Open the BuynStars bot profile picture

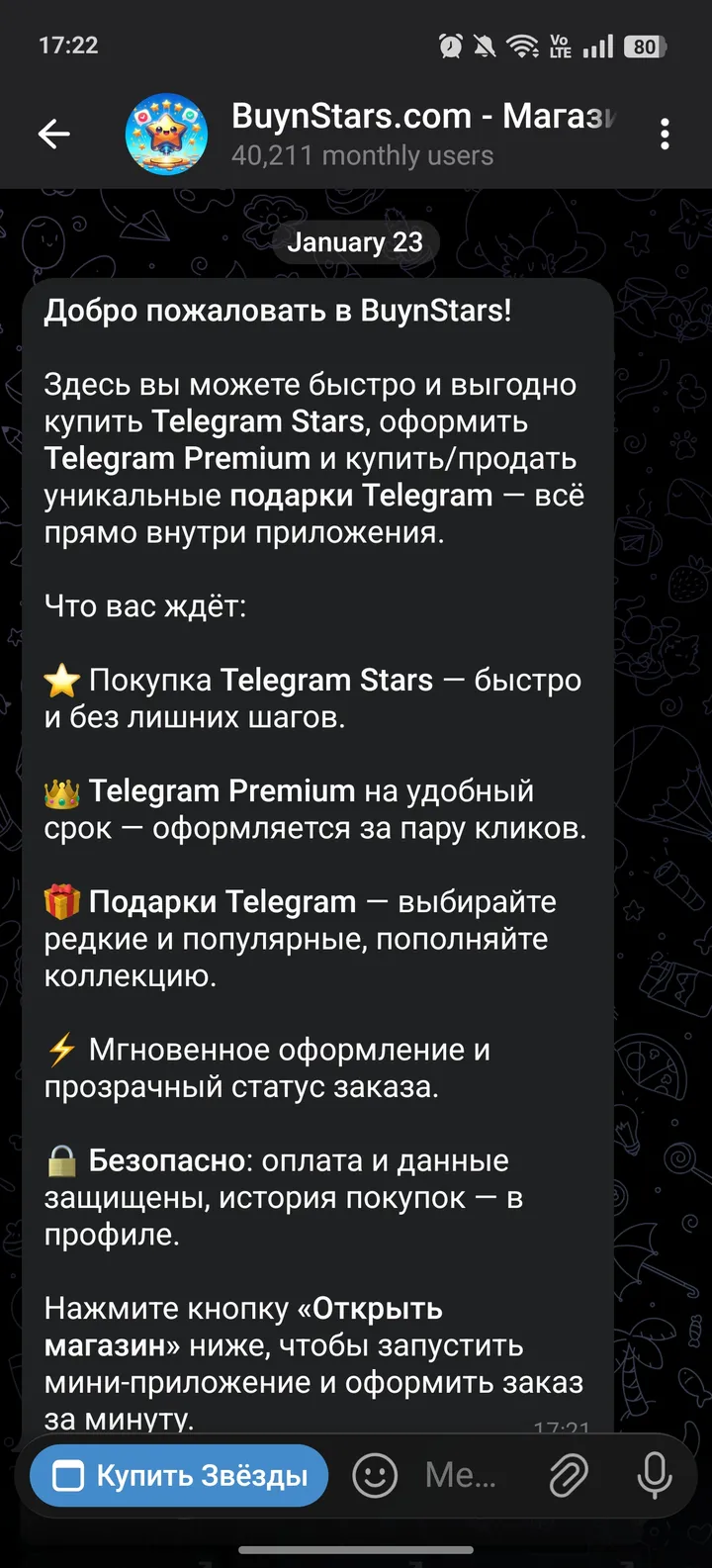(166, 134)
